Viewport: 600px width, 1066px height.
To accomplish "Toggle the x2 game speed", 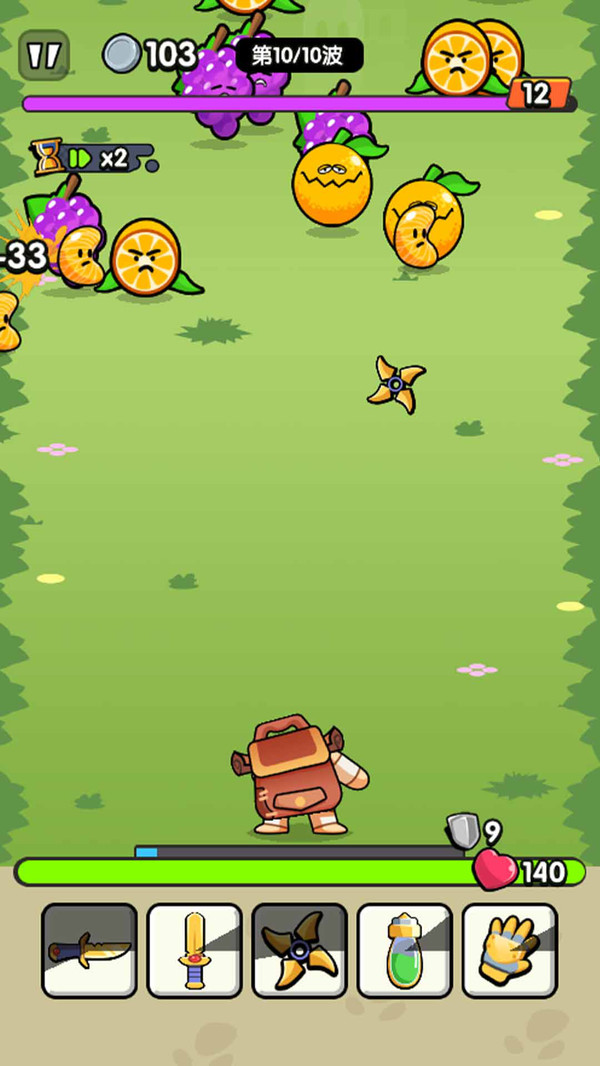I will pos(98,158).
